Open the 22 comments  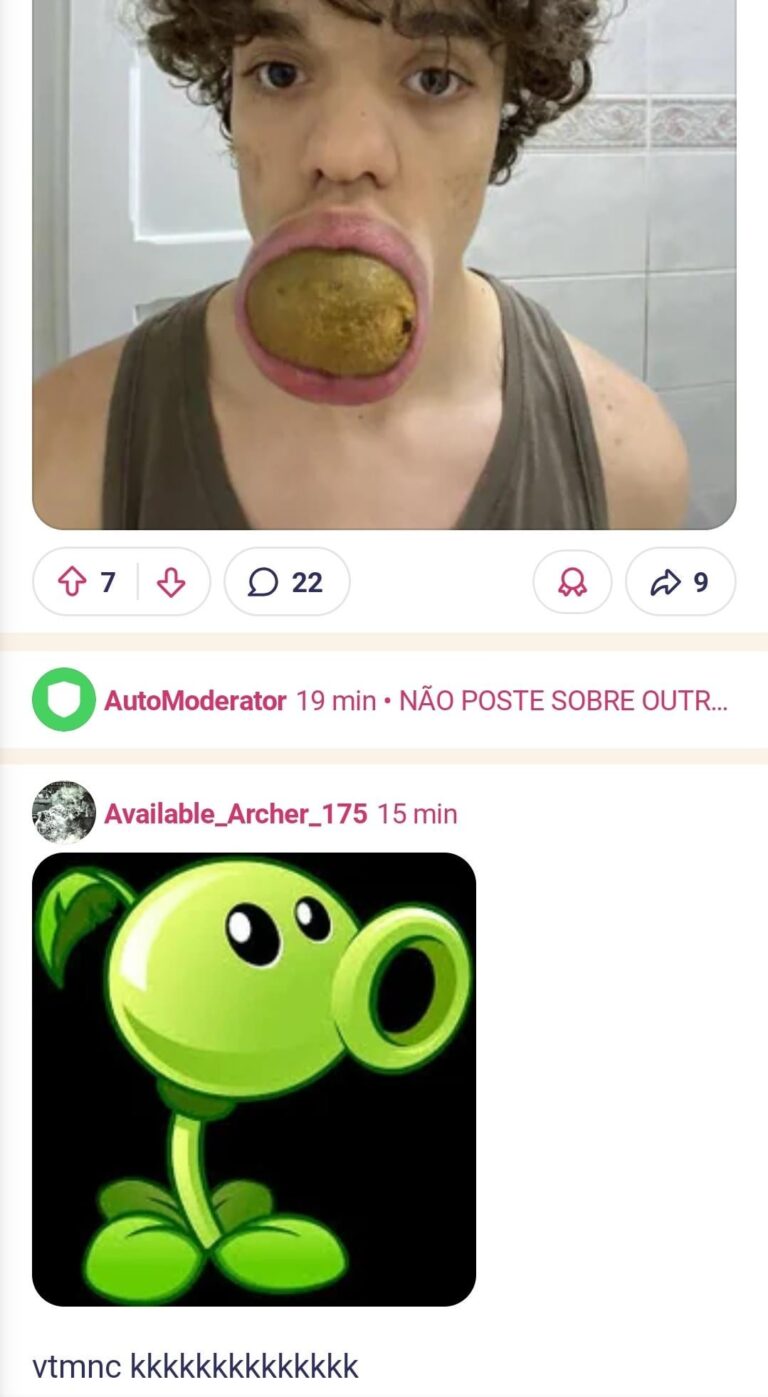pyautogui.click(x=287, y=582)
